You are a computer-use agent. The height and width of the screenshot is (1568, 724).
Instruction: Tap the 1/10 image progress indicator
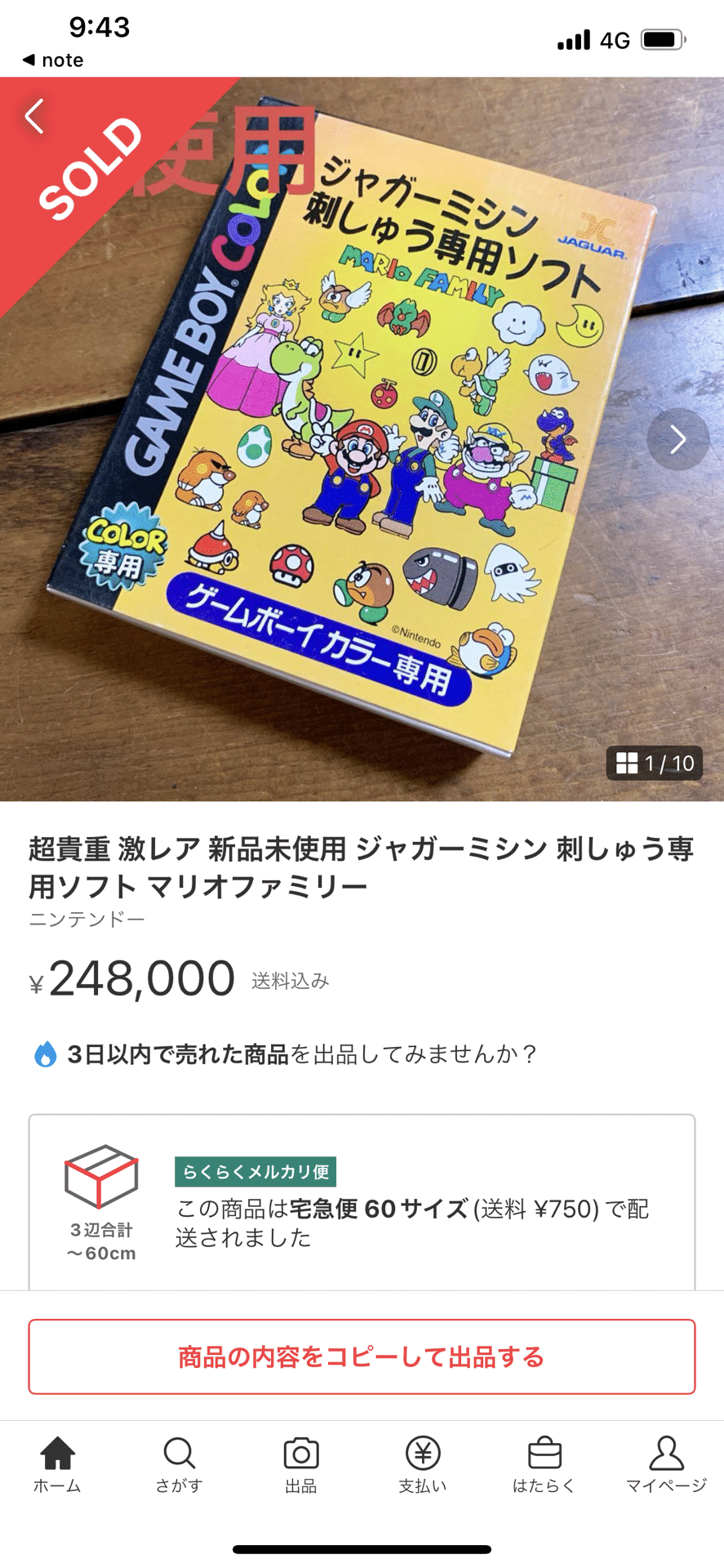[654, 764]
